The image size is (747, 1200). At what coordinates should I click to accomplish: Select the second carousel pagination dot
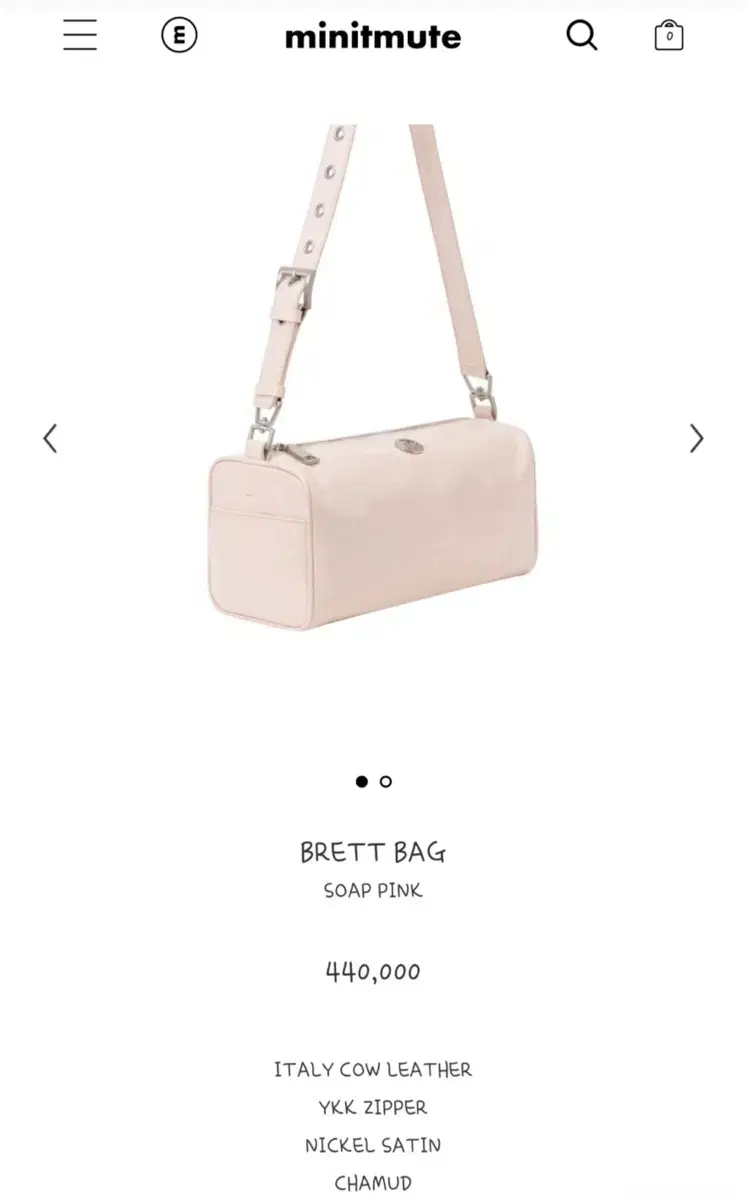[x=385, y=781]
